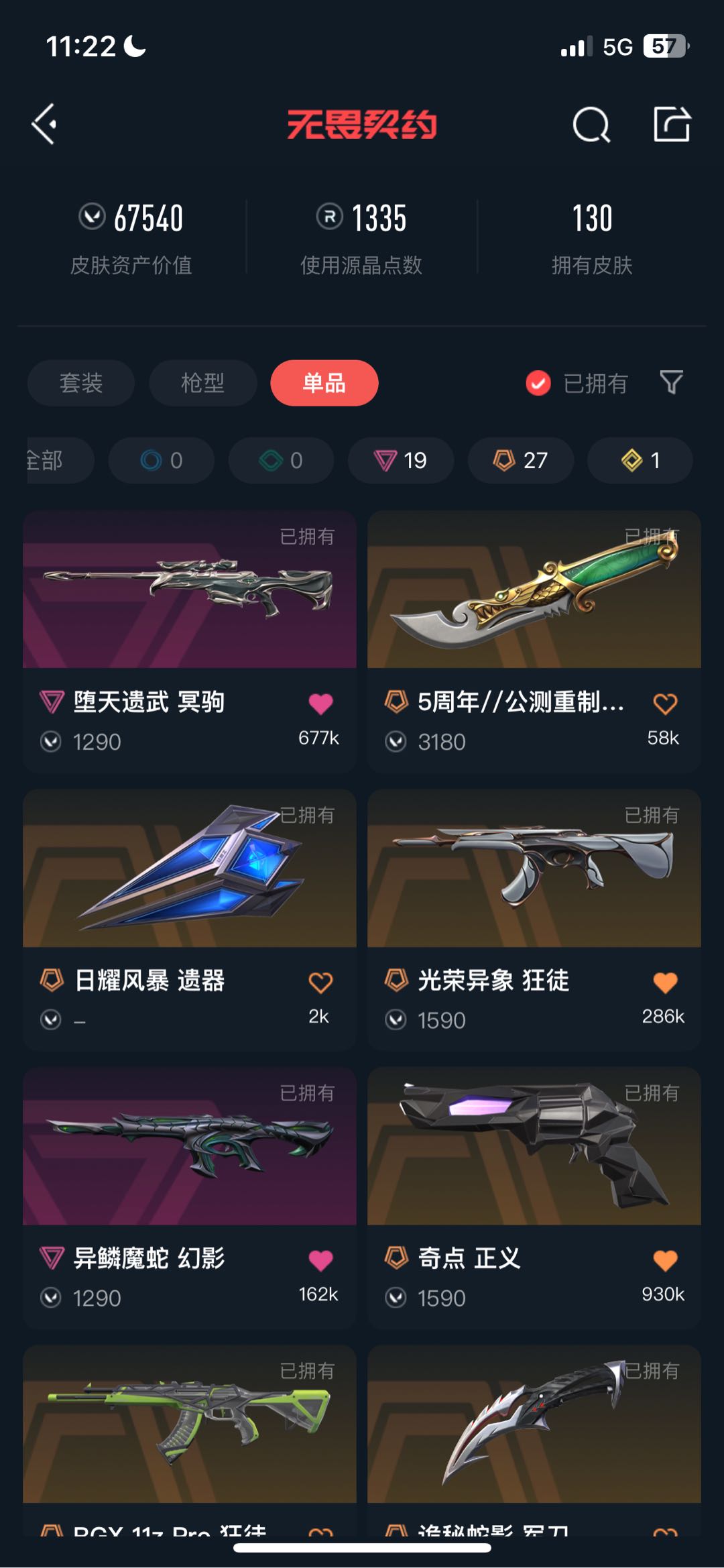Filter by the yellow rarity chip showing 1
The image size is (724, 1568).
tap(640, 460)
